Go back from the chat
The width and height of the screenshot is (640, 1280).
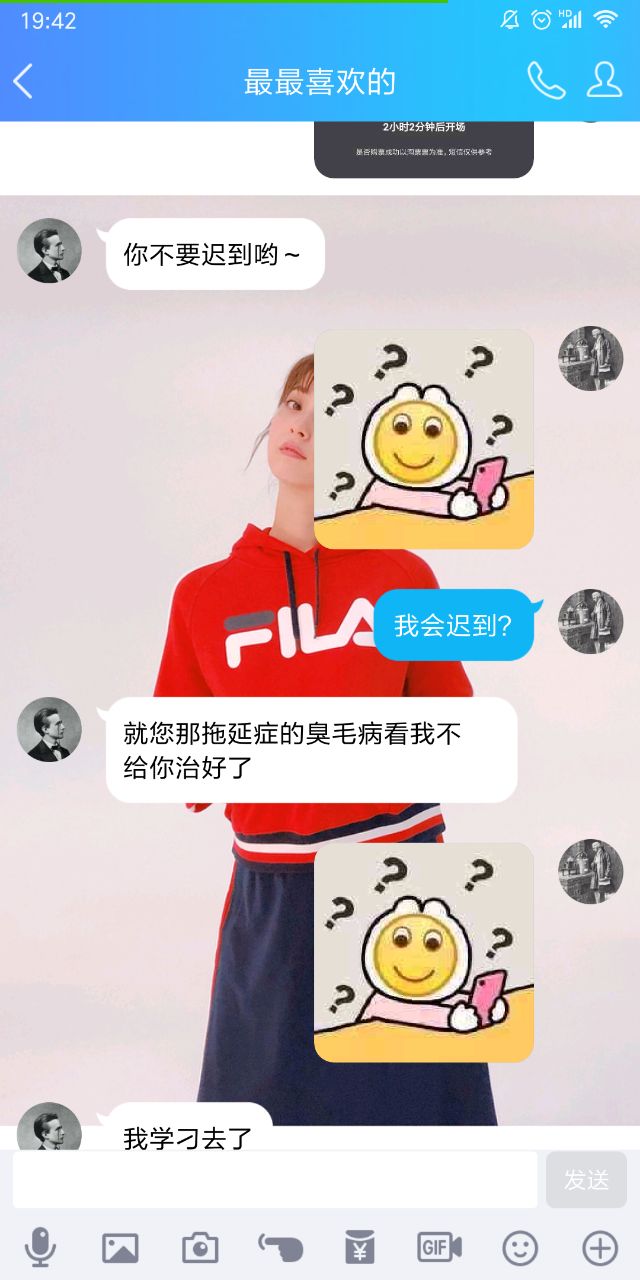tap(24, 81)
